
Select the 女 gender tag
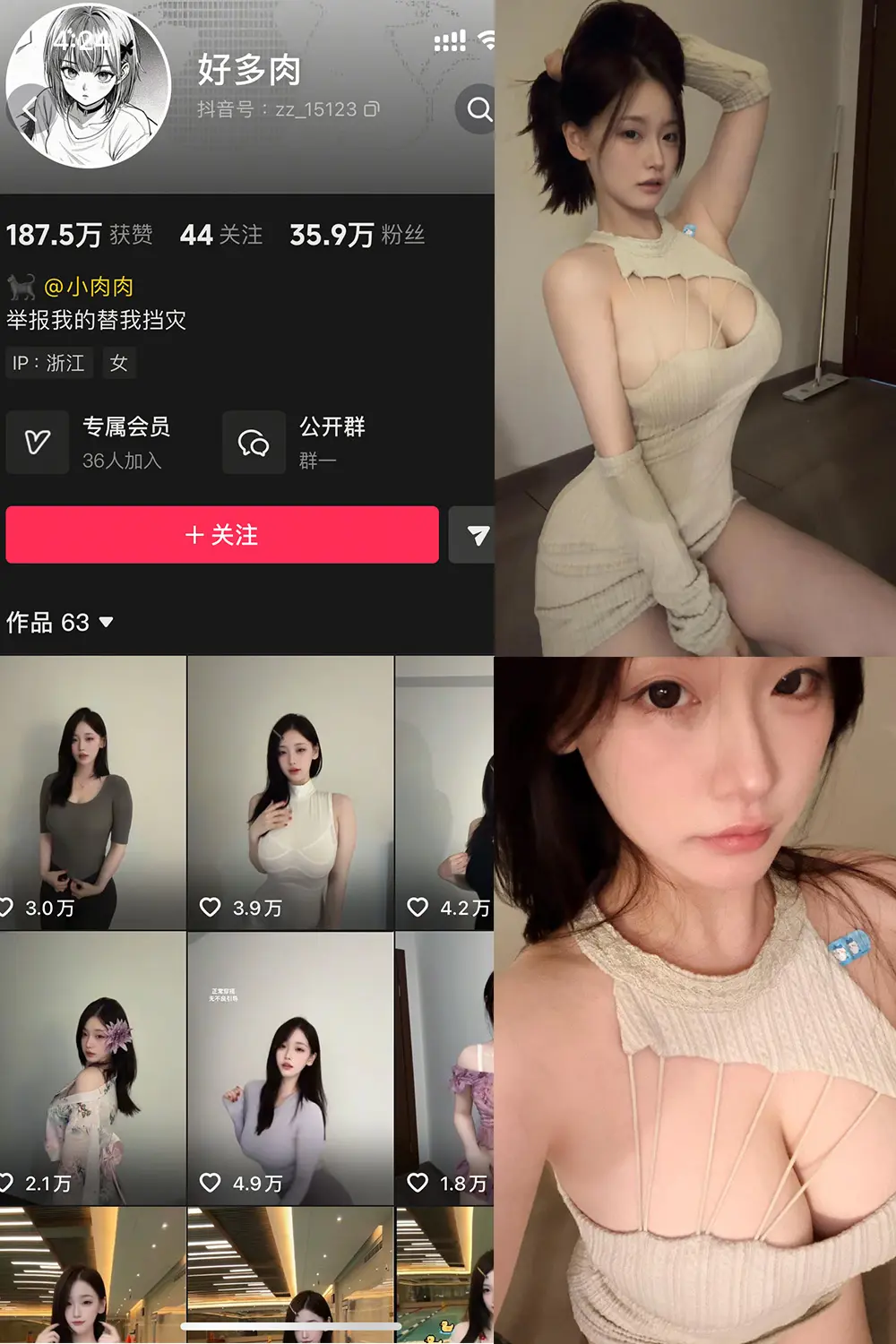tap(119, 363)
